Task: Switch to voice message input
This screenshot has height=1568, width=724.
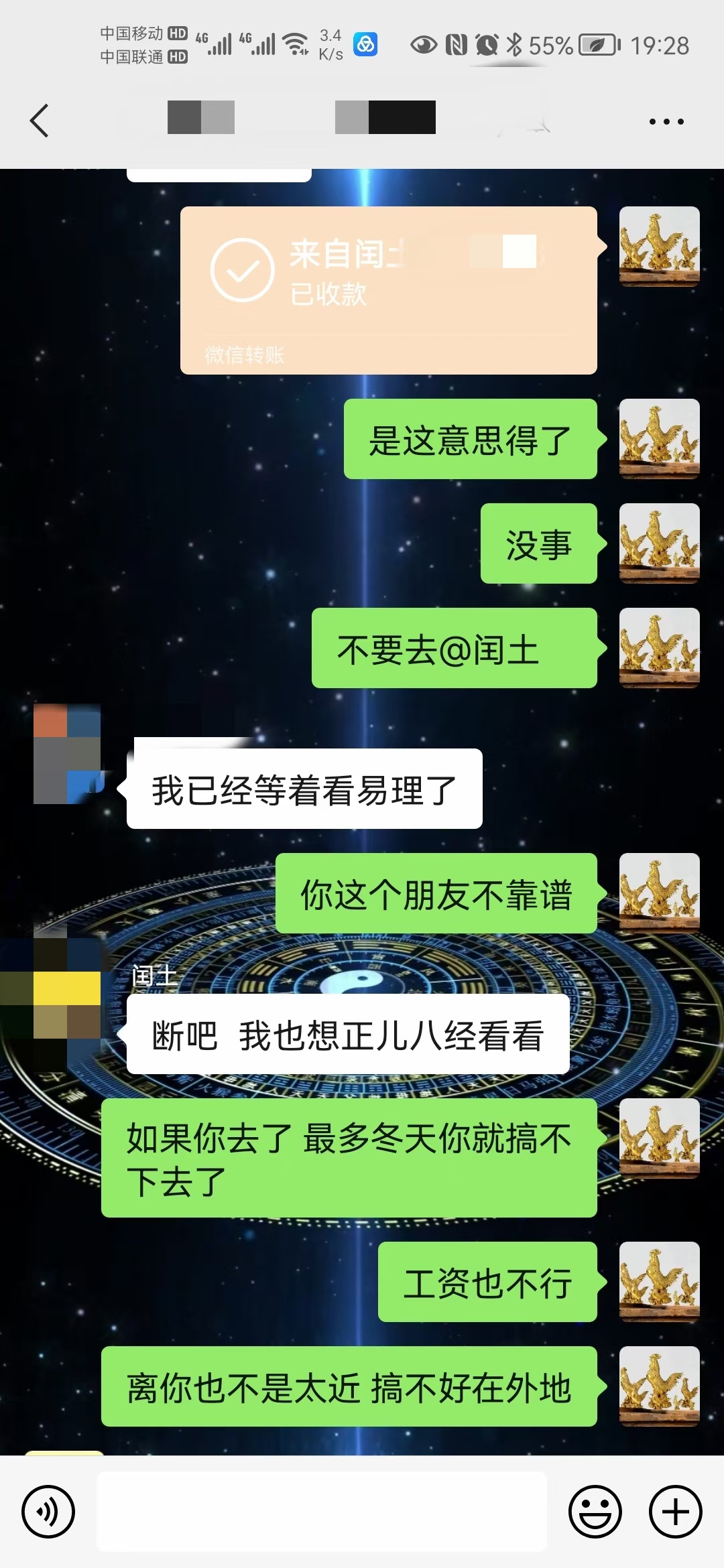Action: click(48, 1512)
